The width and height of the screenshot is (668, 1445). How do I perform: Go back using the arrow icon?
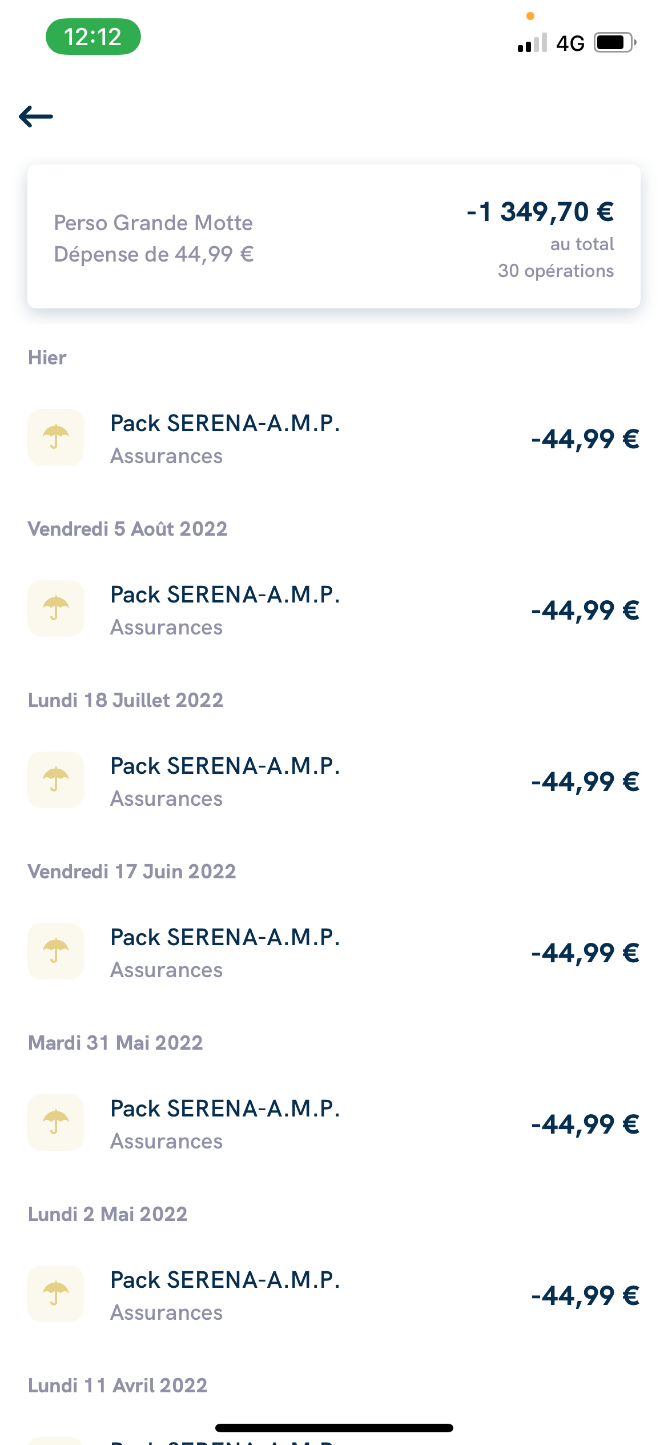pyautogui.click(x=36, y=117)
